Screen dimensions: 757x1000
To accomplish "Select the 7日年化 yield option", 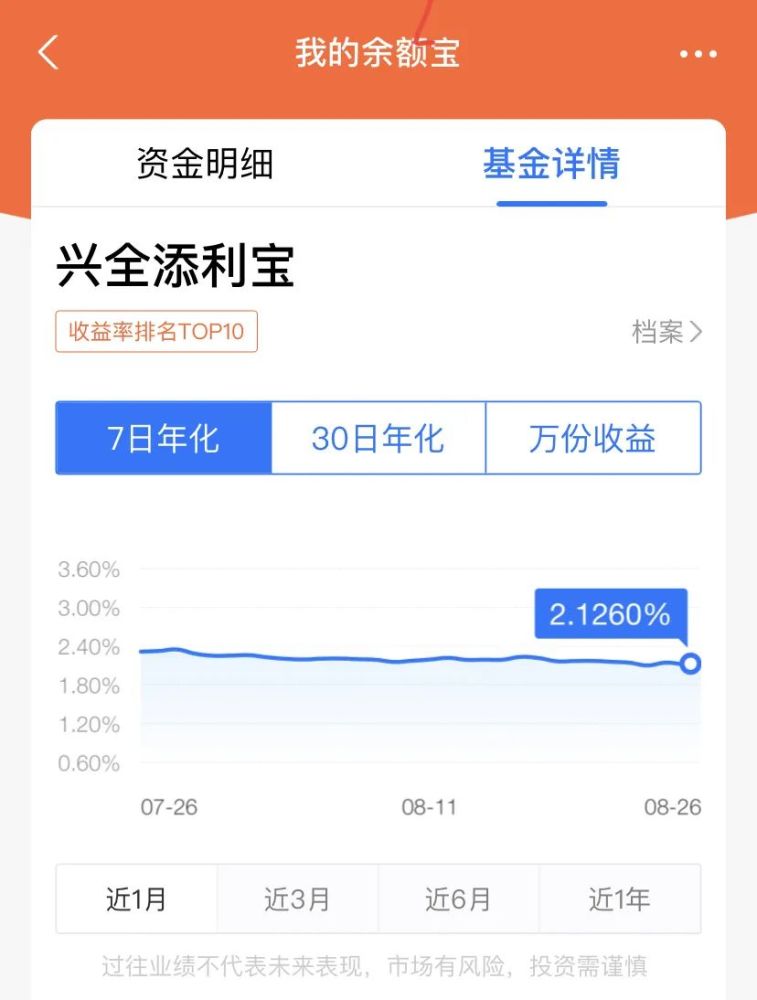I will click(163, 437).
